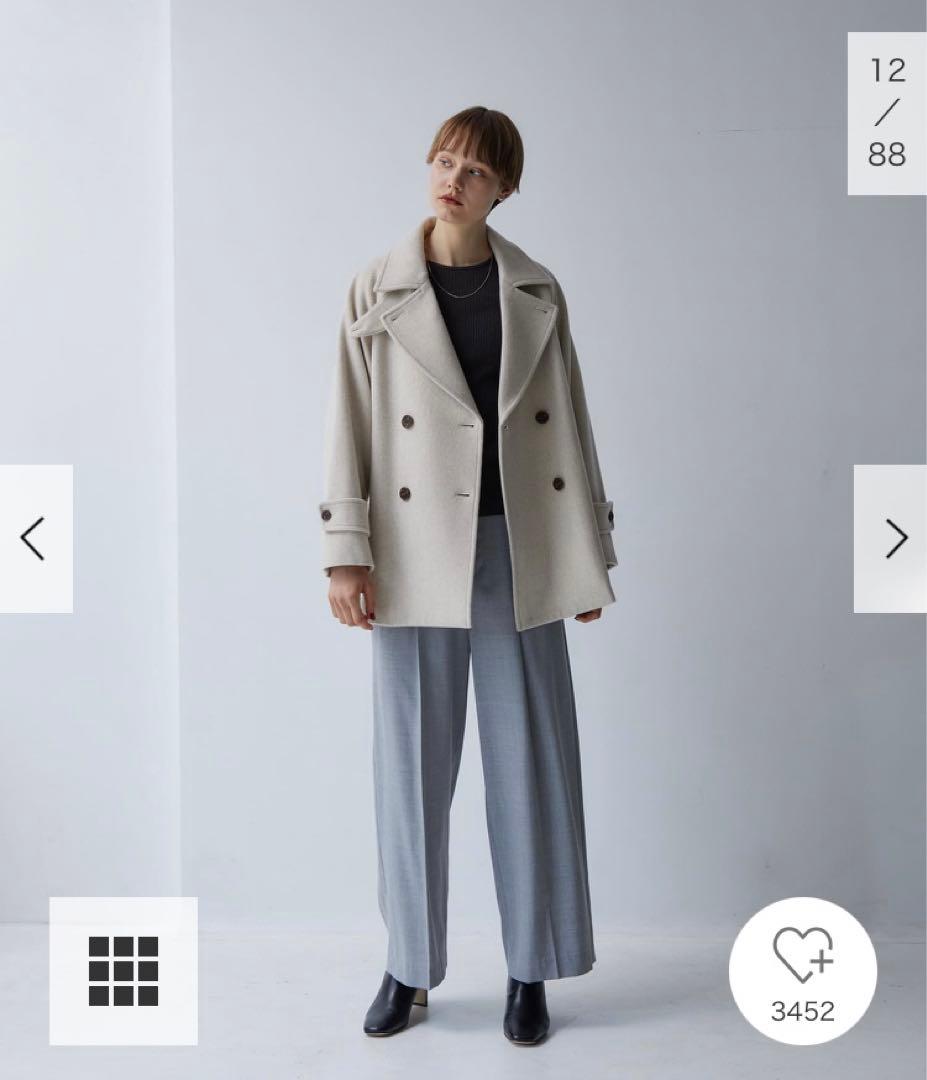Go to the previous product photo
Screen dimensions: 927x1080
(x=35, y=539)
